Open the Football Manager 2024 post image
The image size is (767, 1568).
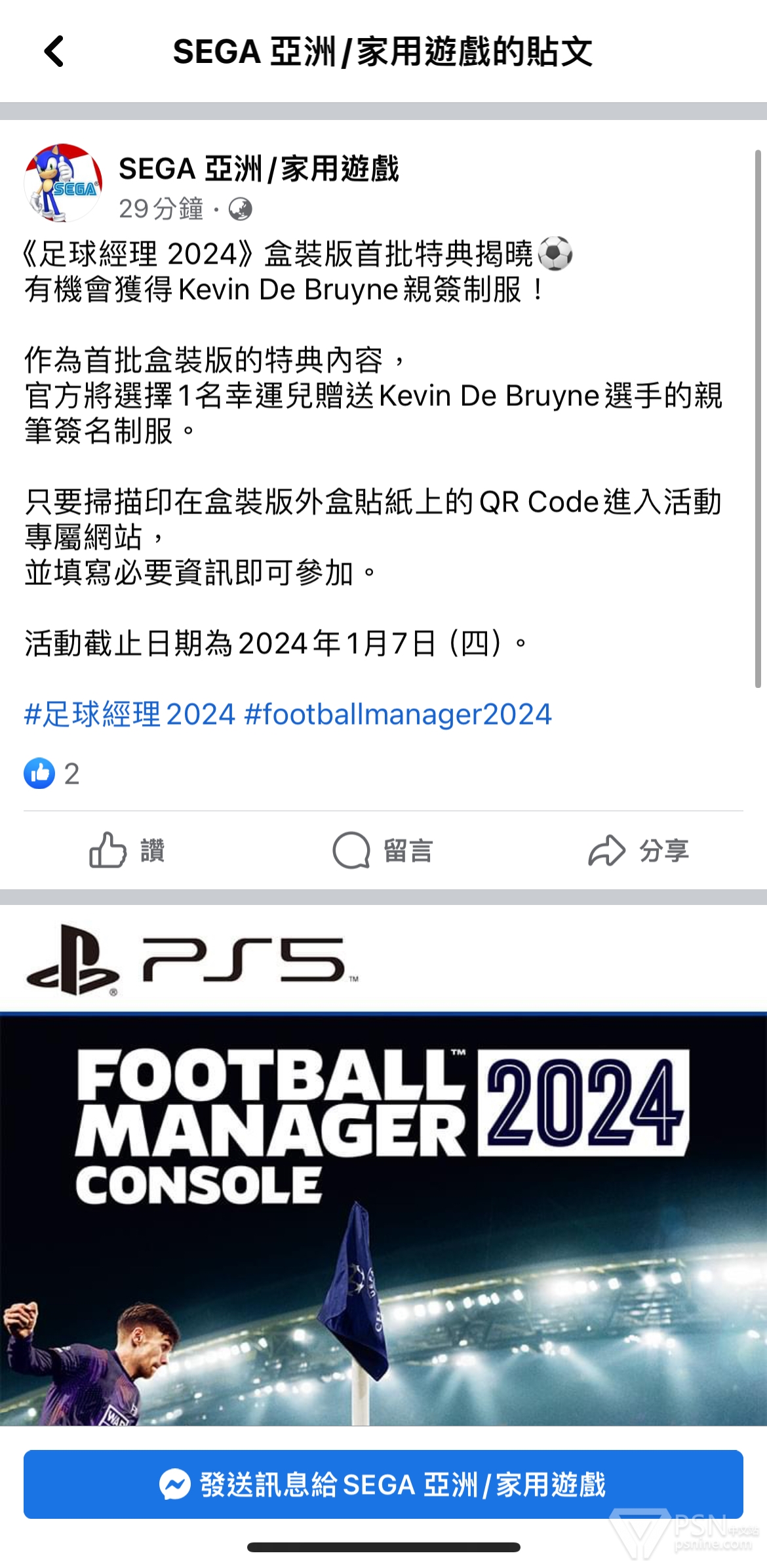pos(383,1165)
